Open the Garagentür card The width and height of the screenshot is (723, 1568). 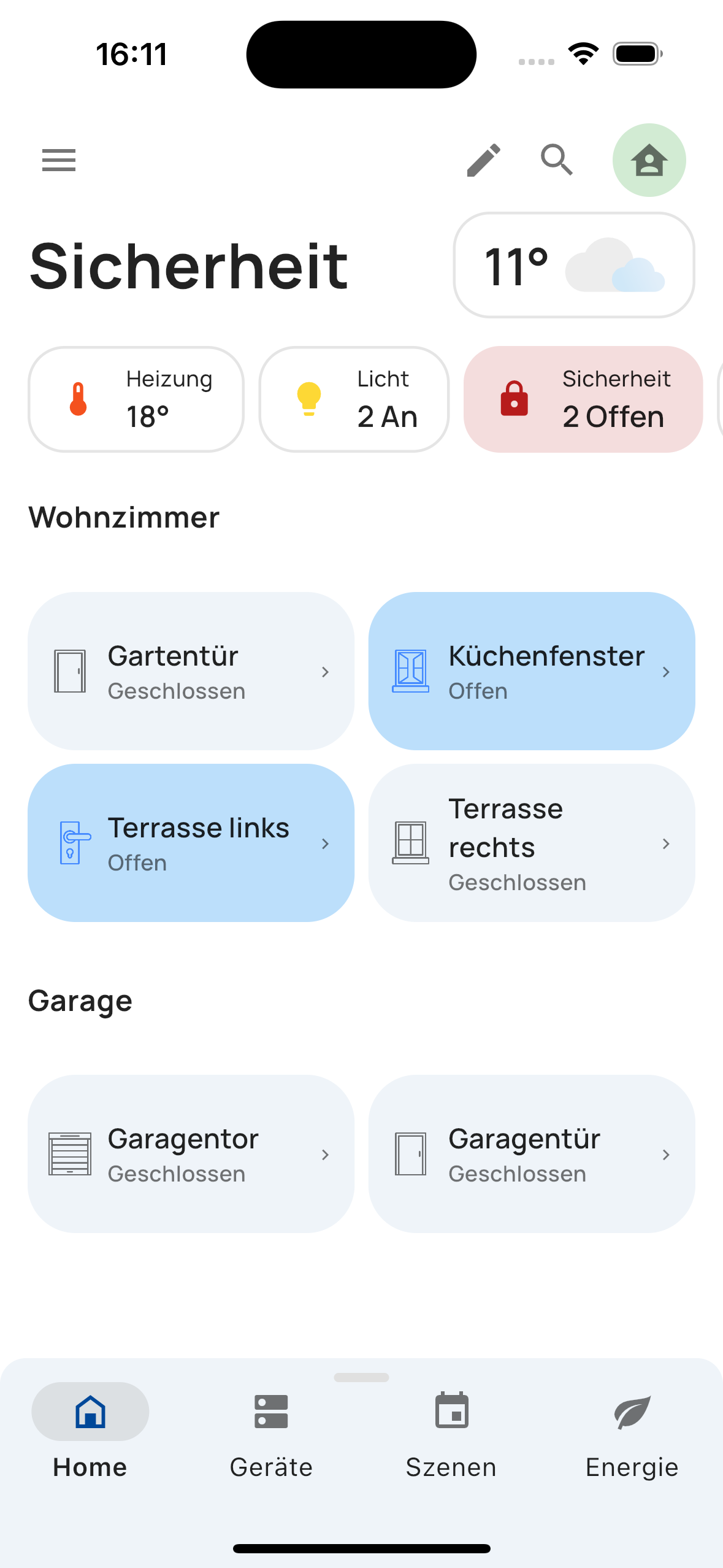[531, 1153]
